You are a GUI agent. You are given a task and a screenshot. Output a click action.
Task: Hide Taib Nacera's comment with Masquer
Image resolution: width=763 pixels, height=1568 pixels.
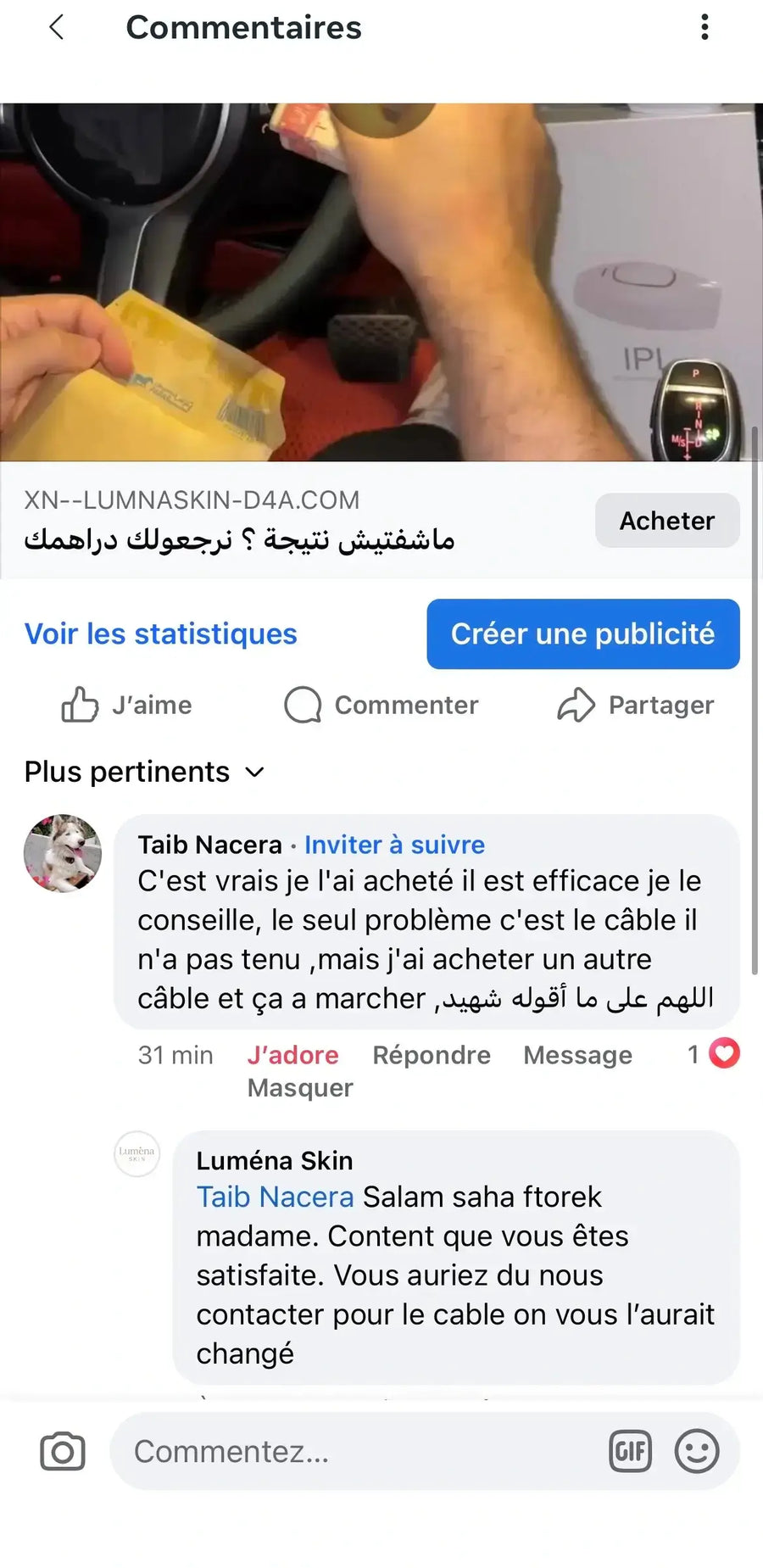[x=300, y=1088]
